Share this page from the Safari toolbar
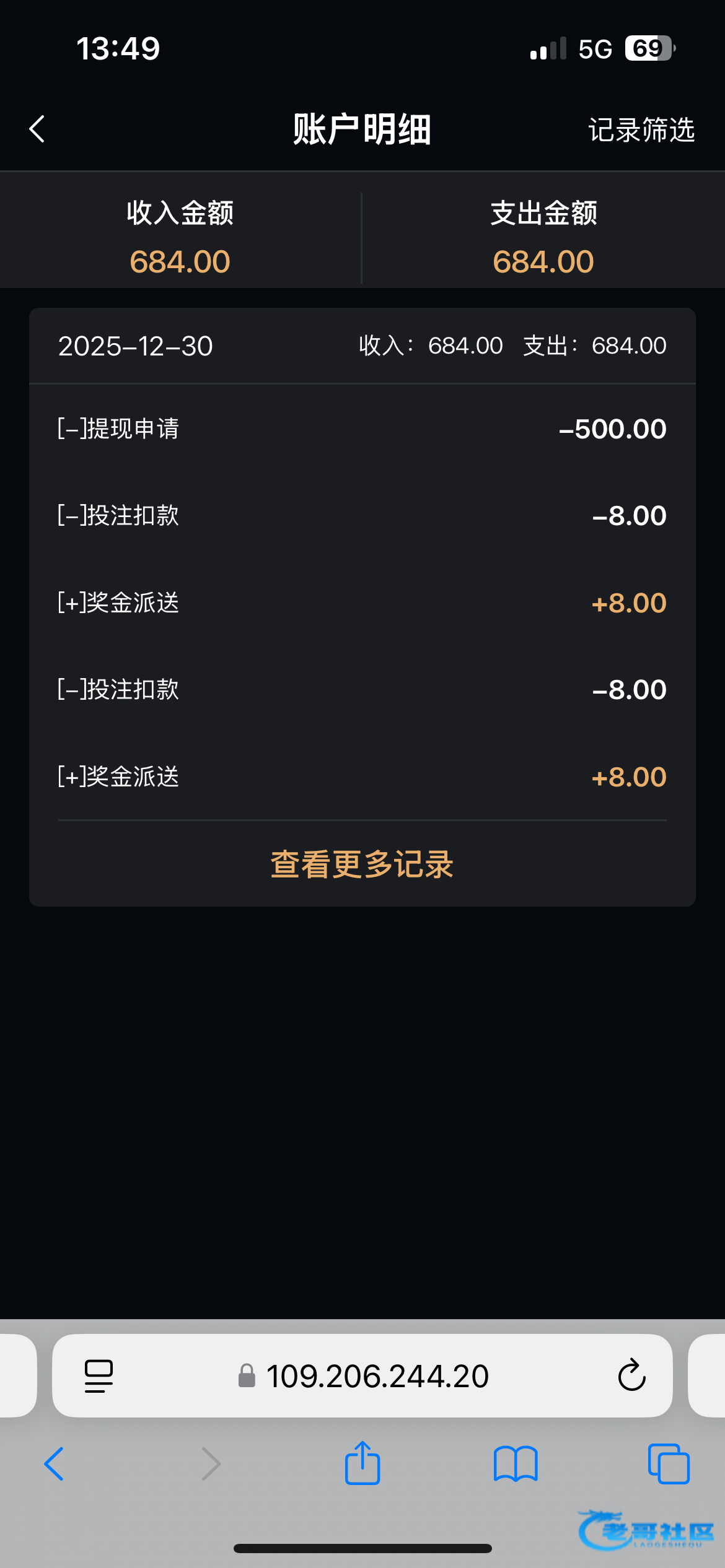The width and height of the screenshot is (725, 1568). (x=362, y=1463)
